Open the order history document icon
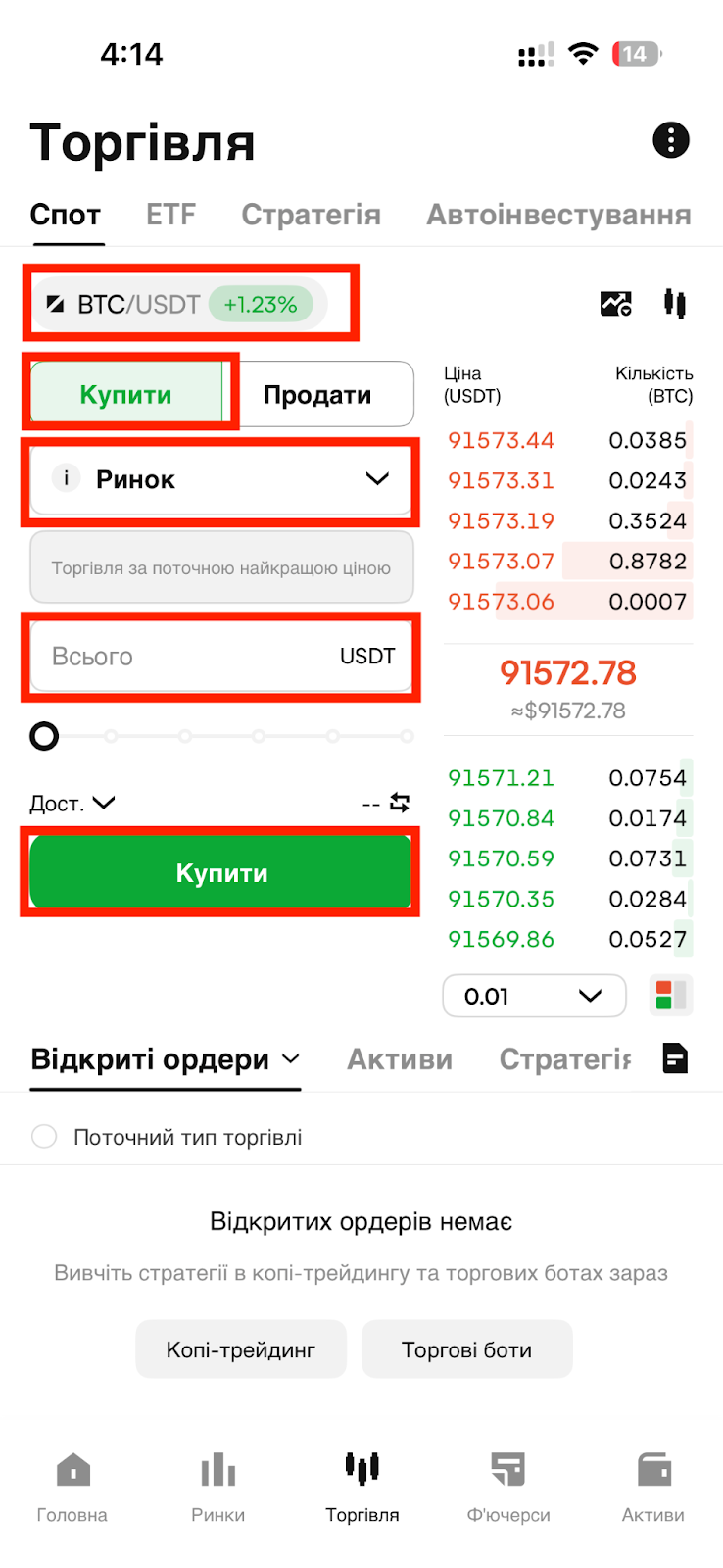 675,1058
